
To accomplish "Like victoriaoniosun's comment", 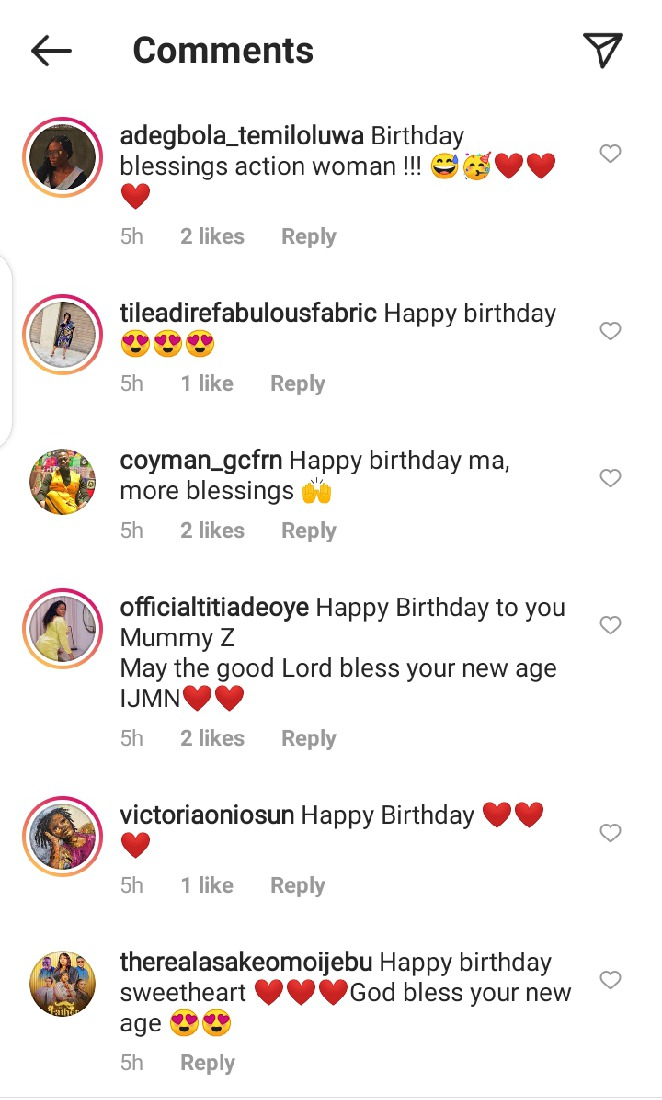I will pos(610,833).
